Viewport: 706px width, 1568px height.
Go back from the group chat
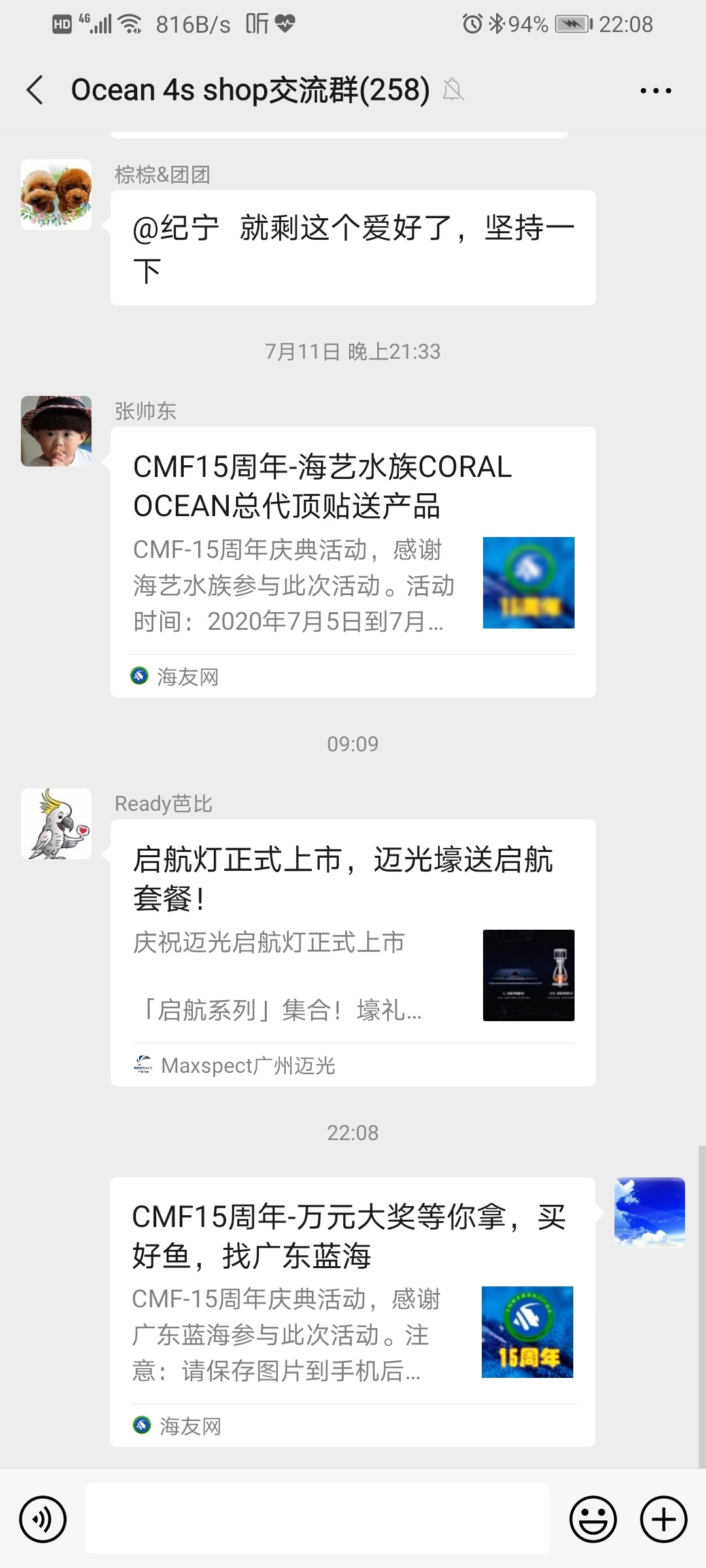coord(35,90)
